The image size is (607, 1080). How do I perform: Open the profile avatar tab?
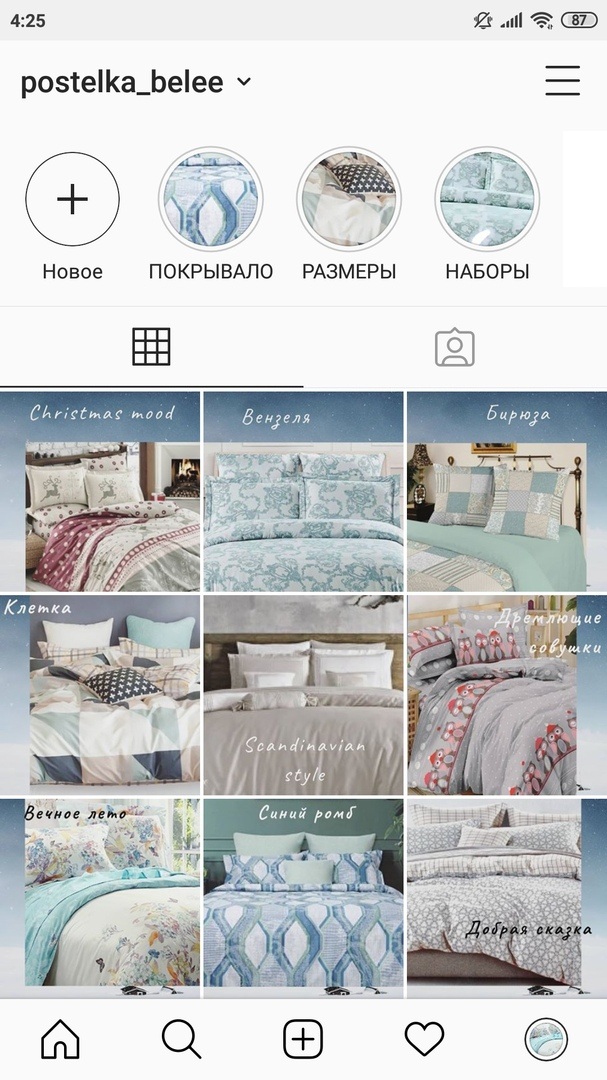pyautogui.click(x=546, y=1040)
